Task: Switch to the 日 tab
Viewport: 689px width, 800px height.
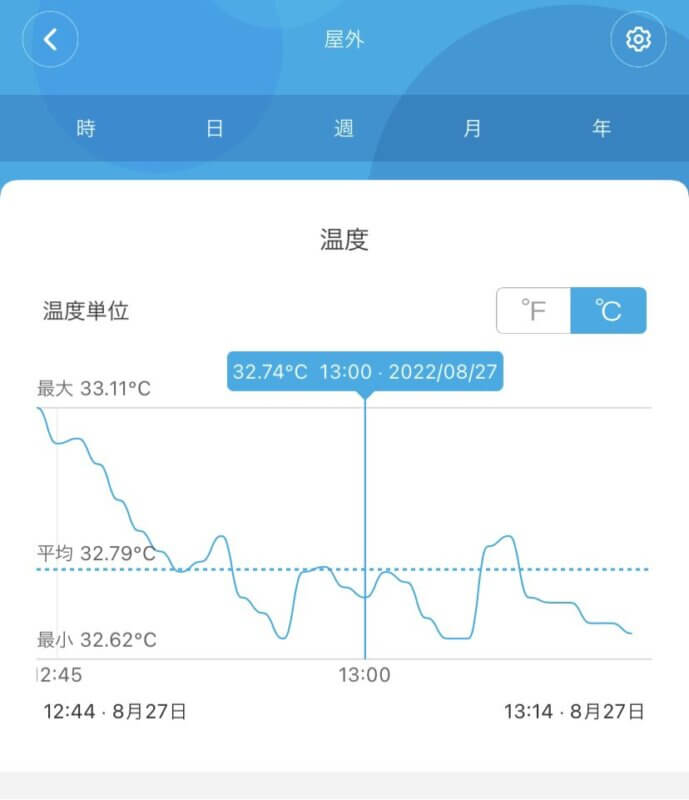Action: click(215, 128)
